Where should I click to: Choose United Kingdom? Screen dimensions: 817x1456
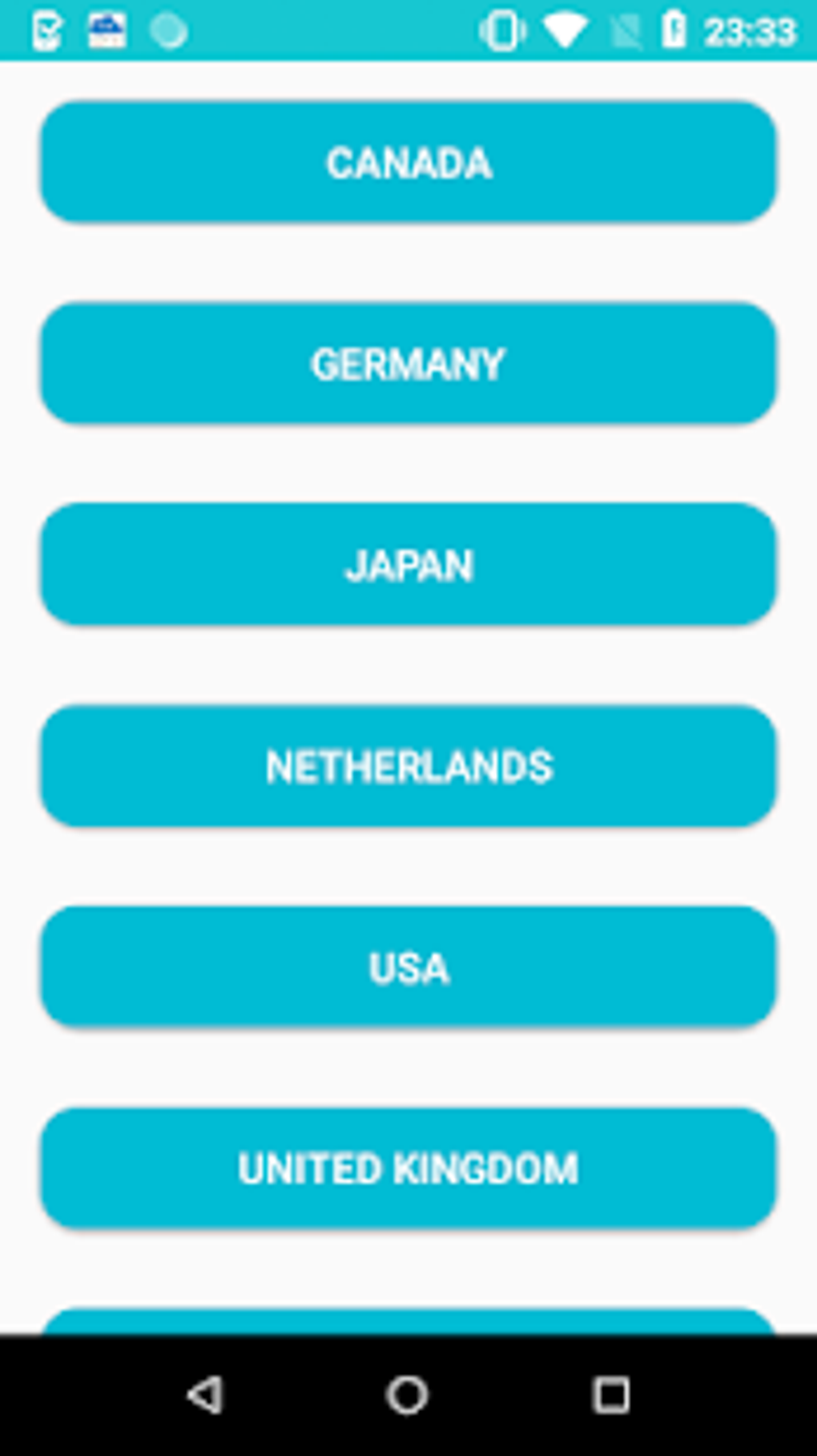click(408, 1168)
